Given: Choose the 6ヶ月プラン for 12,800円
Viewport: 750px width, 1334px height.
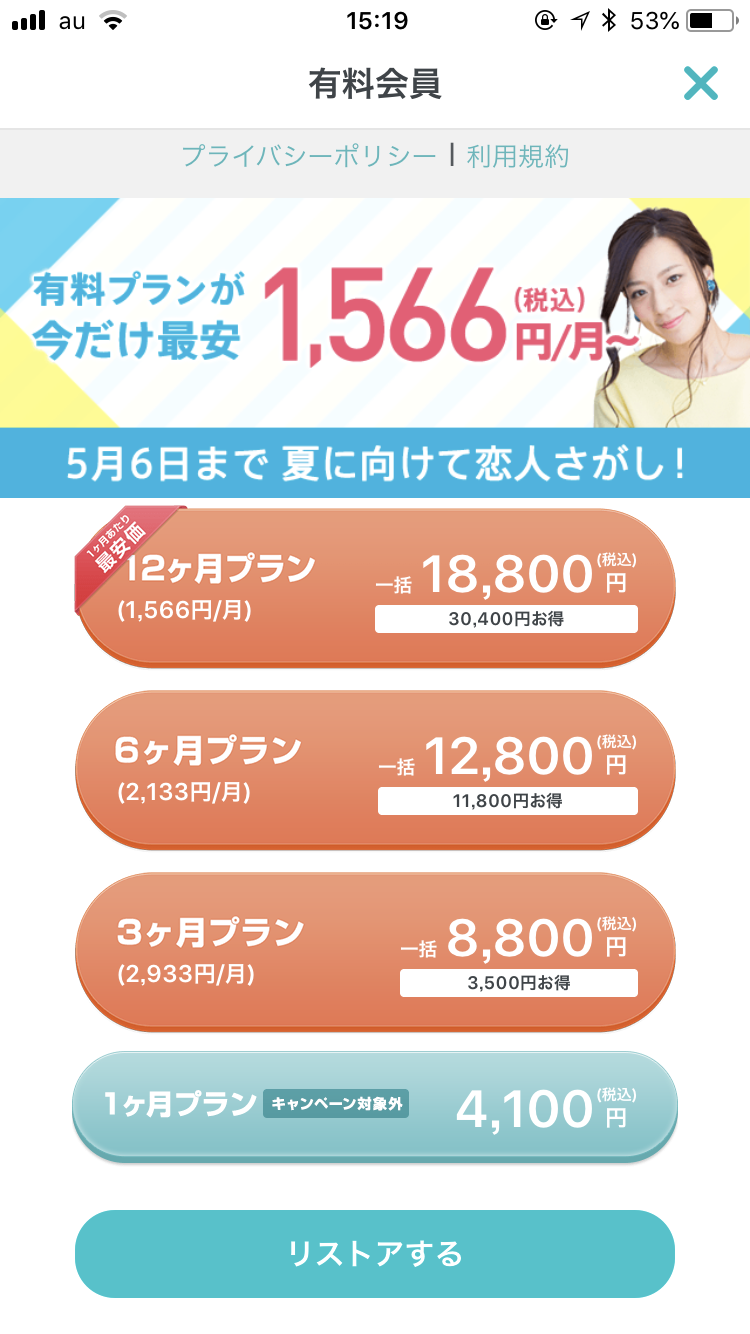Looking at the screenshot, I should point(375,768).
